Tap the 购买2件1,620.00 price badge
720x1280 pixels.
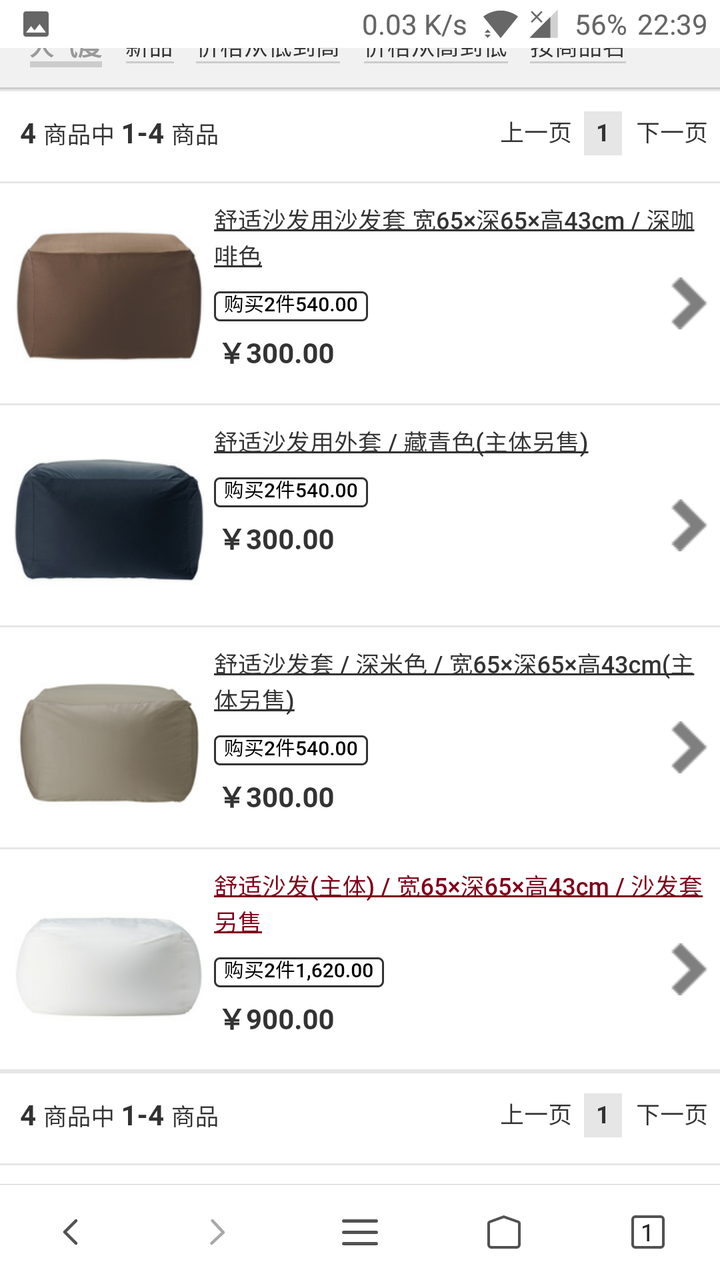point(299,971)
